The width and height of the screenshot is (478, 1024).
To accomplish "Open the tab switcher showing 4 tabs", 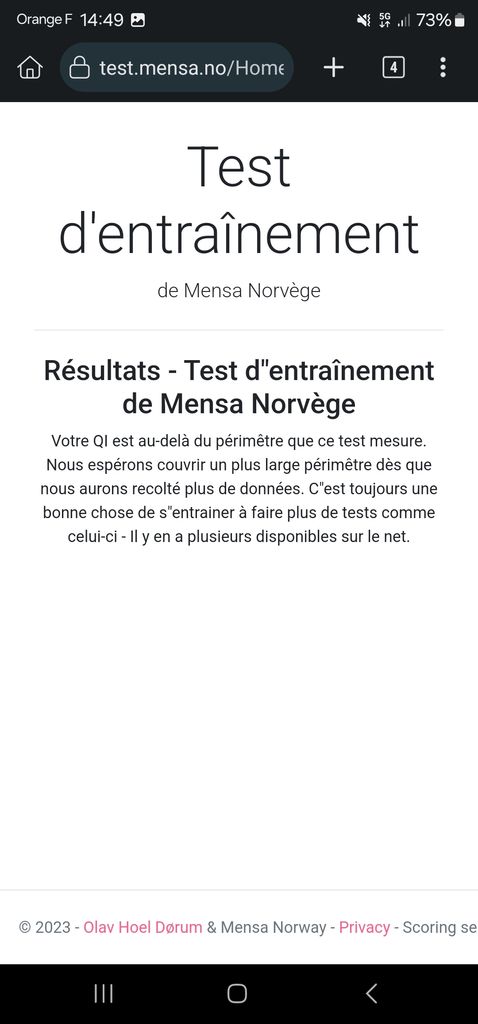I will (393, 67).
